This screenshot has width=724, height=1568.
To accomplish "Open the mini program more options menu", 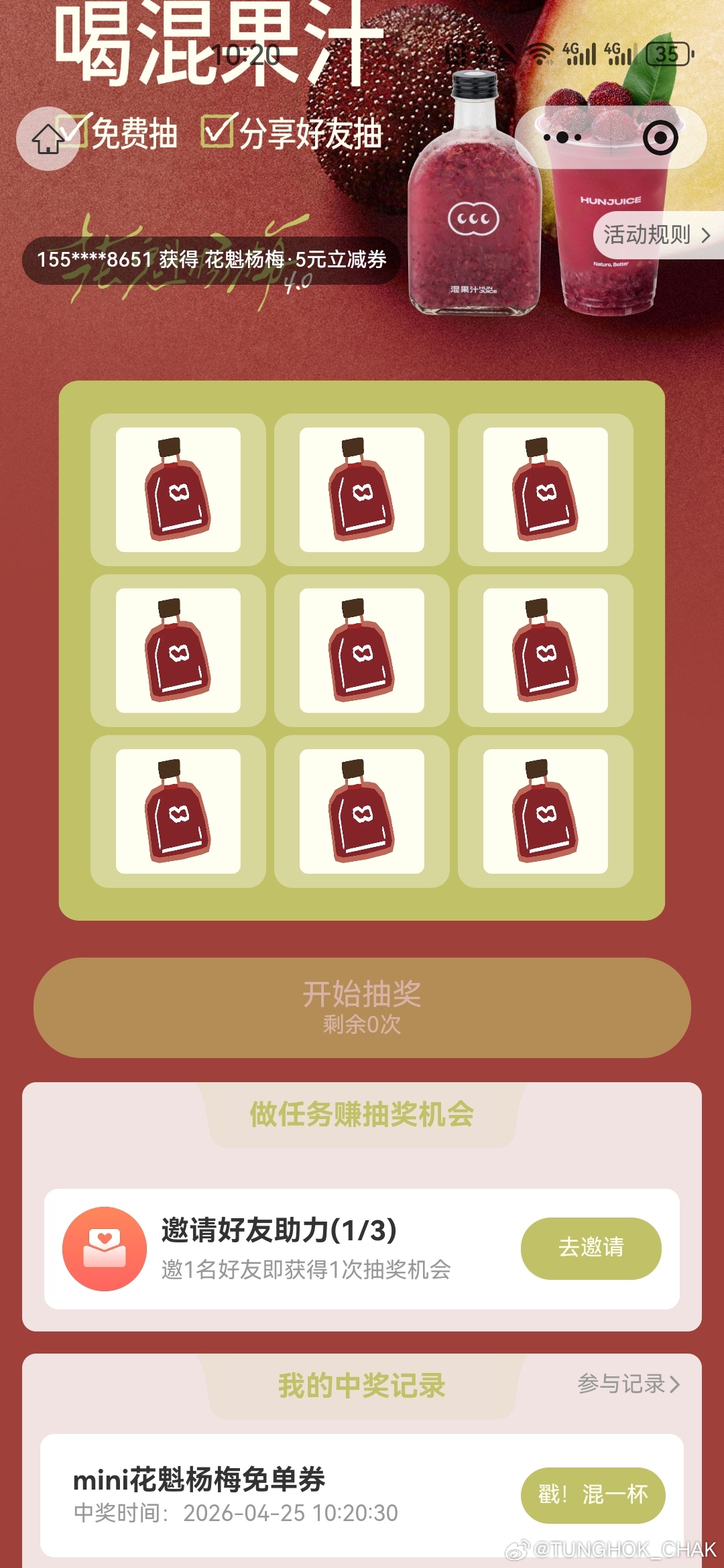I will point(562,138).
